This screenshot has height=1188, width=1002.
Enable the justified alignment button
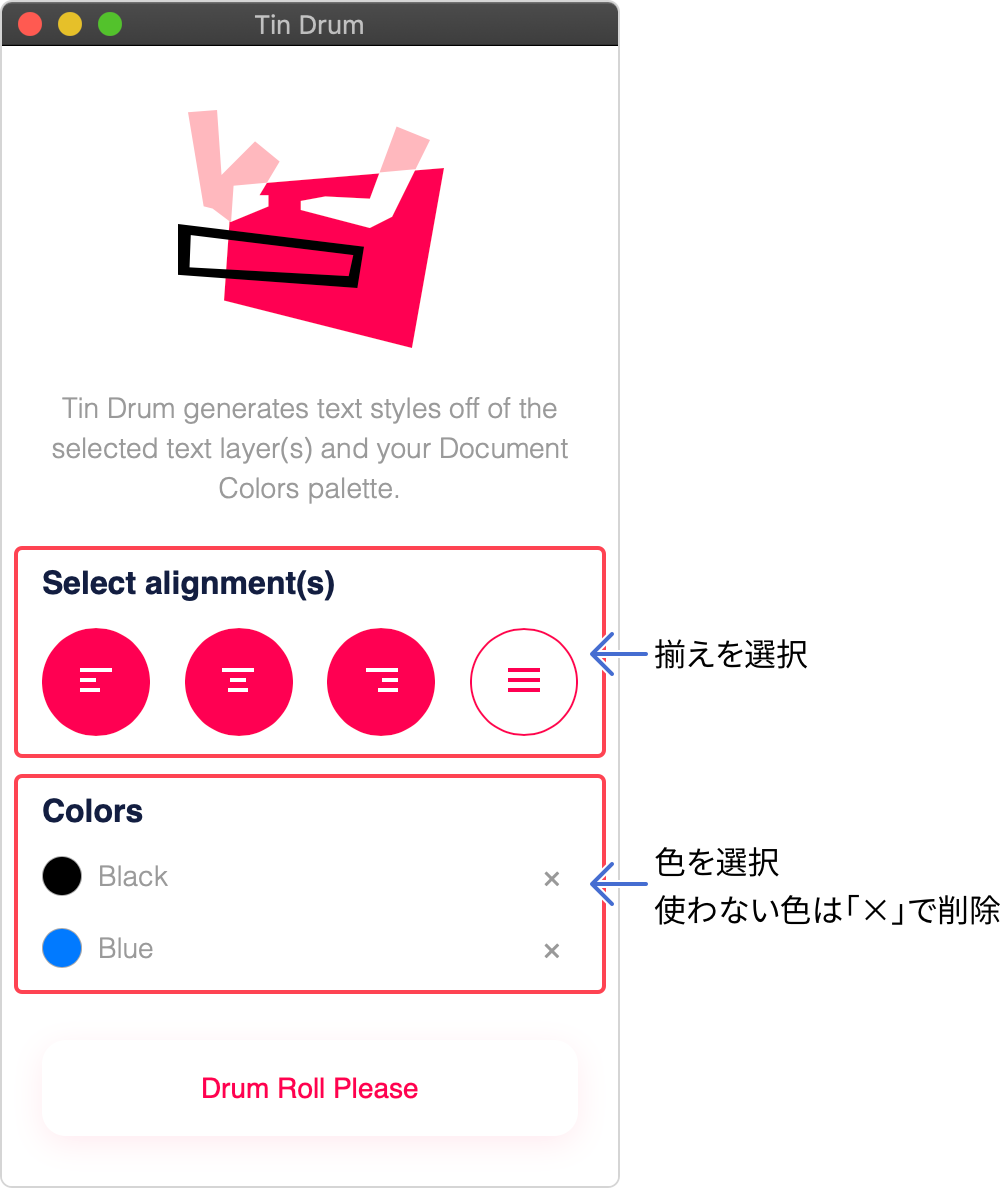524,682
